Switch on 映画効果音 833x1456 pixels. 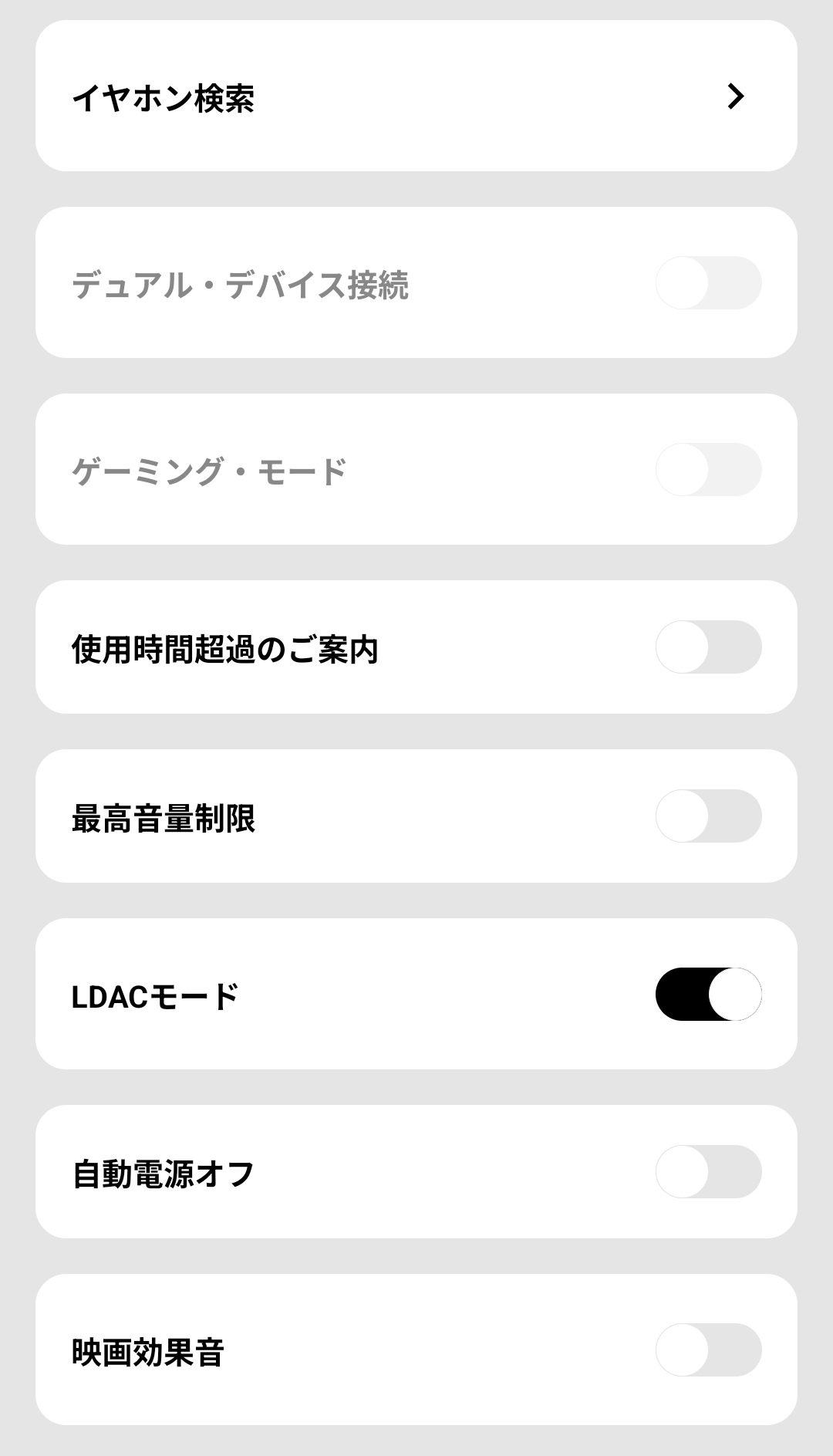(709, 1350)
